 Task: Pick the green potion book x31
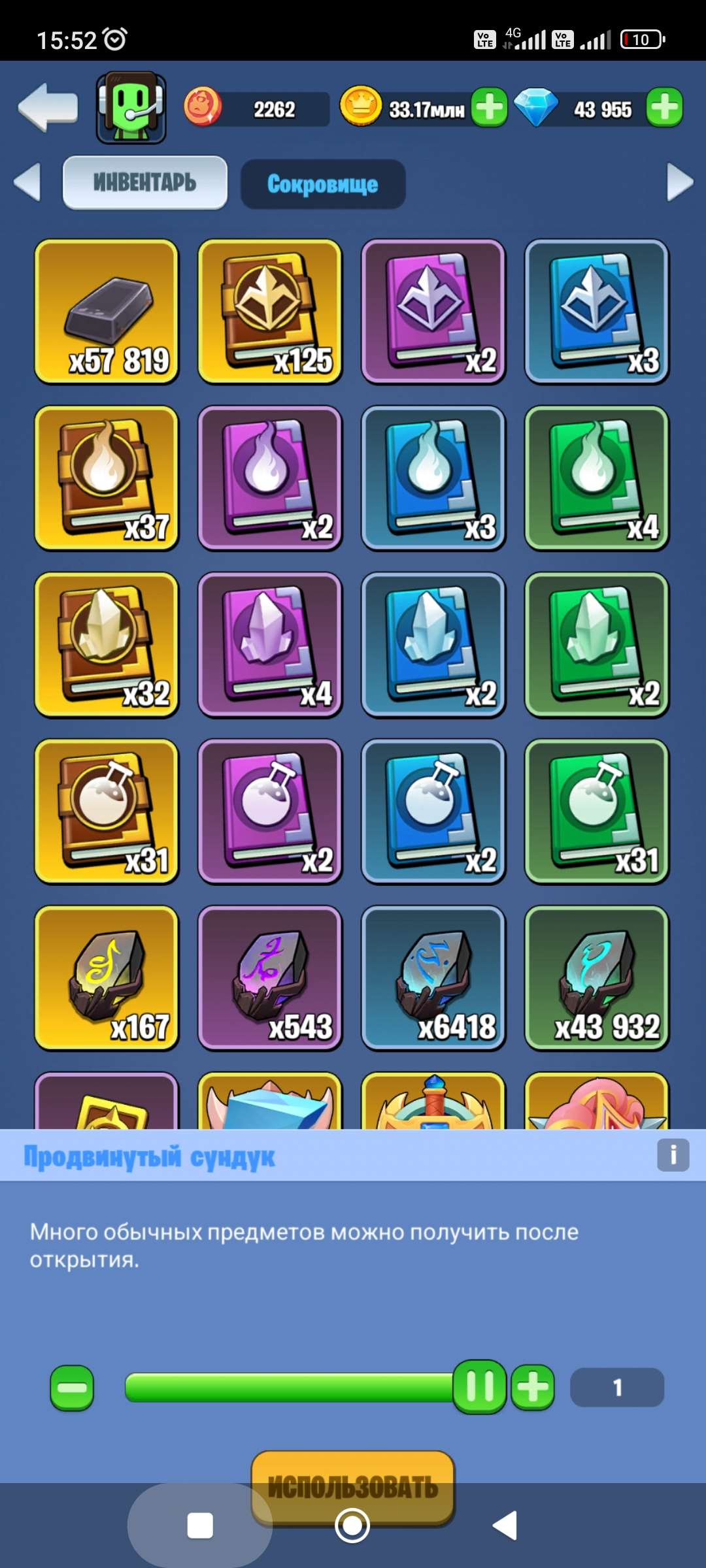pos(597,811)
